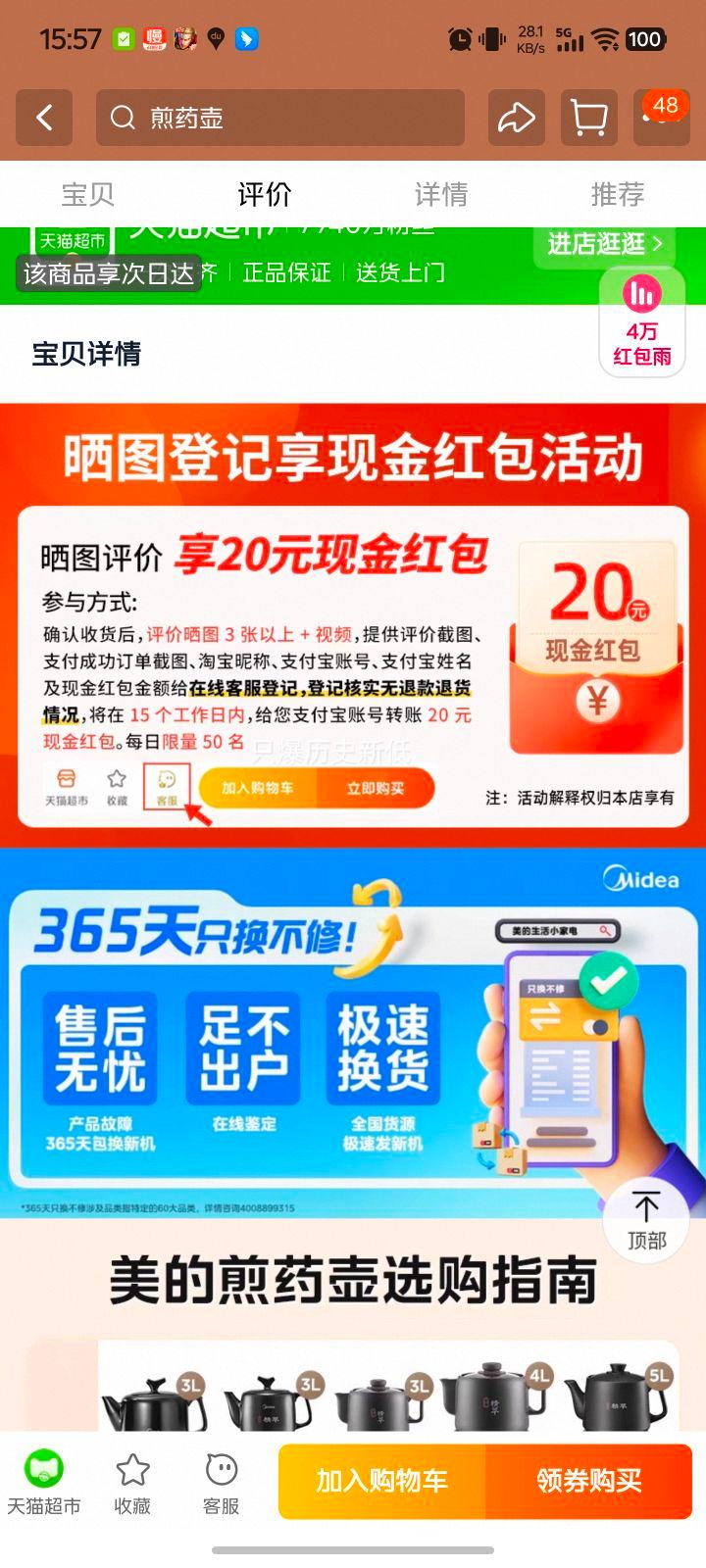Tap 进店逛逛 to visit the store
This screenshot has height=1568, width=706.
[x=604, y=244]
